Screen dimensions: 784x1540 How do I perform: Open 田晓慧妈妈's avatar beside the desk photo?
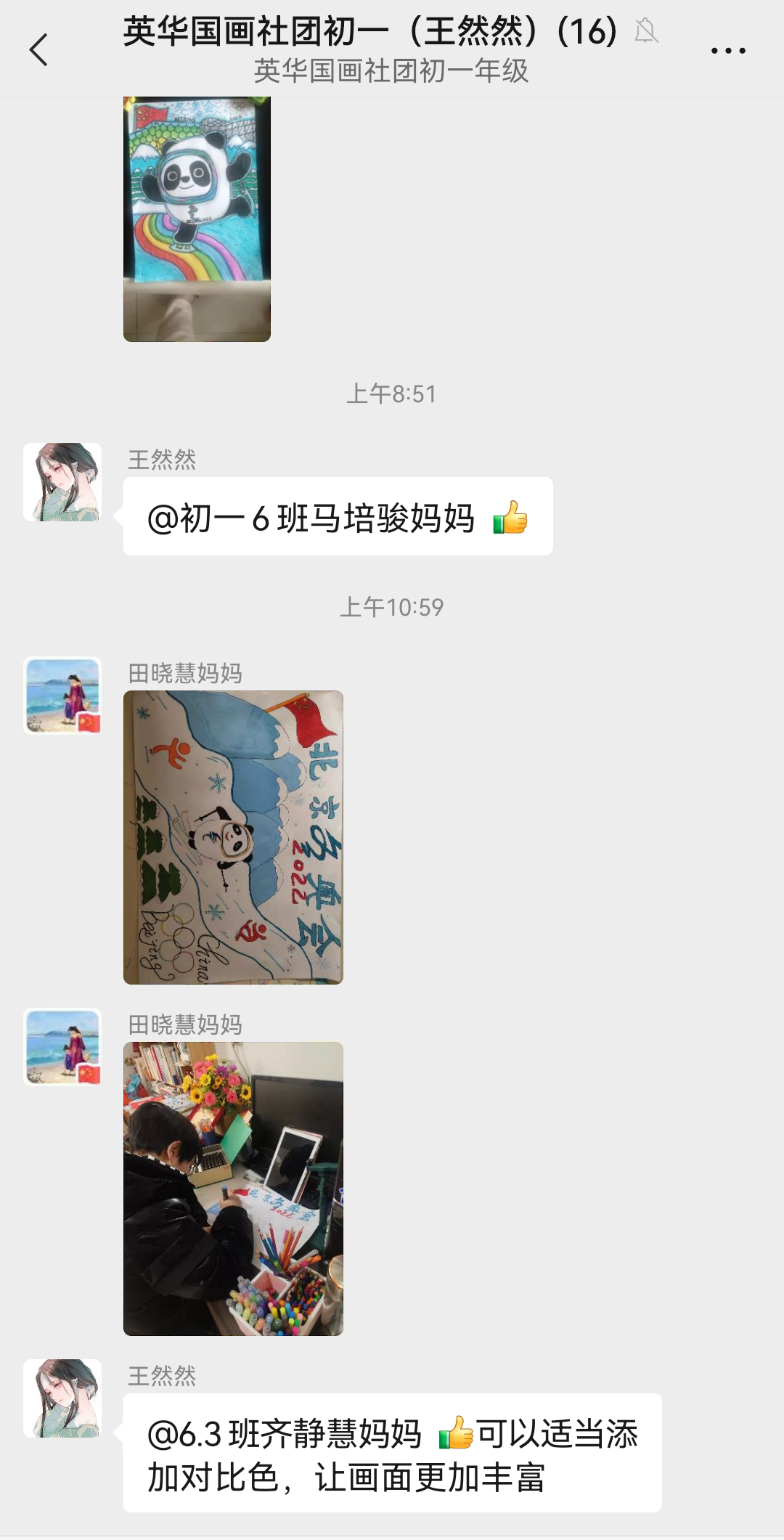62,1047
